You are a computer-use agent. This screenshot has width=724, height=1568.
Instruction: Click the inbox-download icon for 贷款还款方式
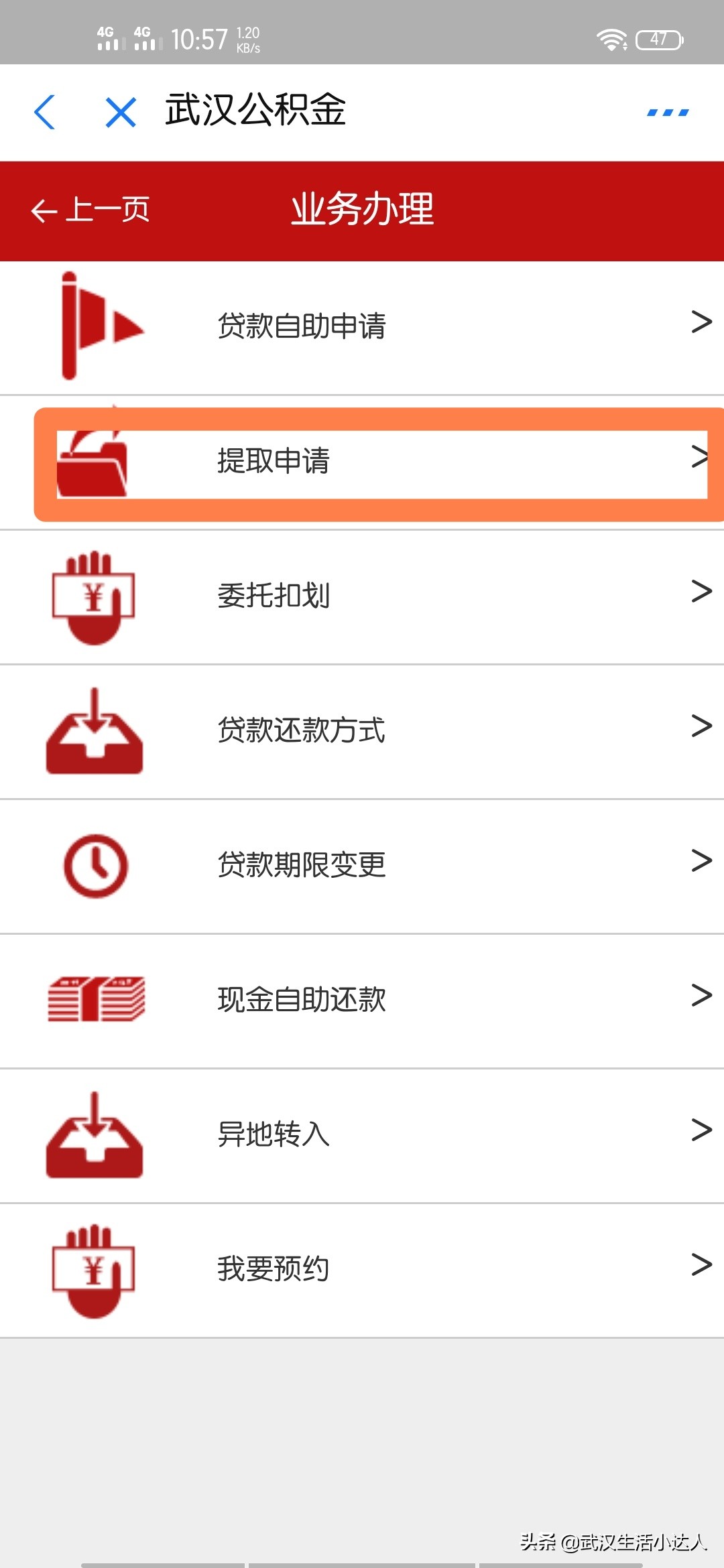95,732
